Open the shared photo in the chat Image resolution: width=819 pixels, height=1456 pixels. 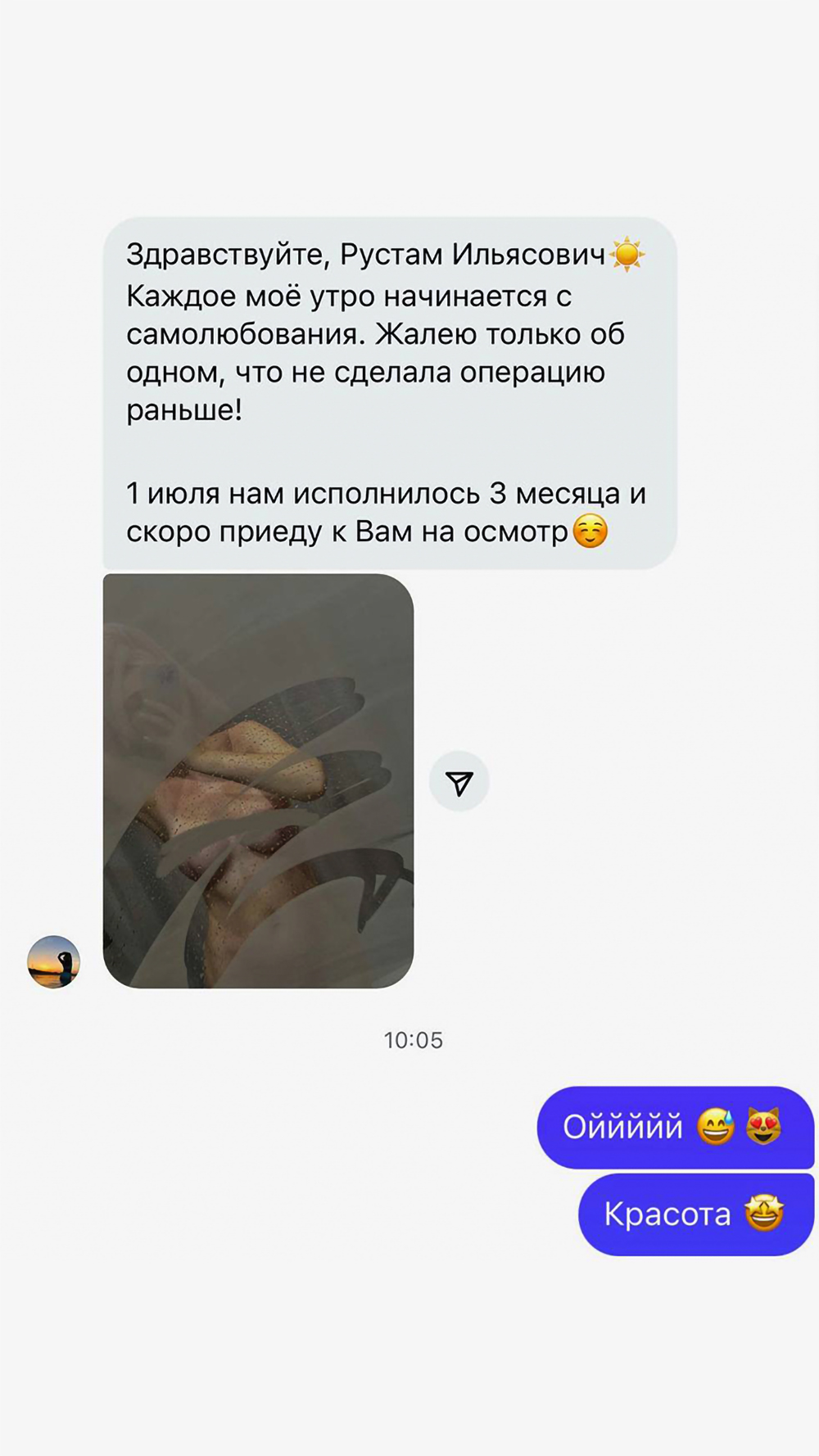(258, 780)
